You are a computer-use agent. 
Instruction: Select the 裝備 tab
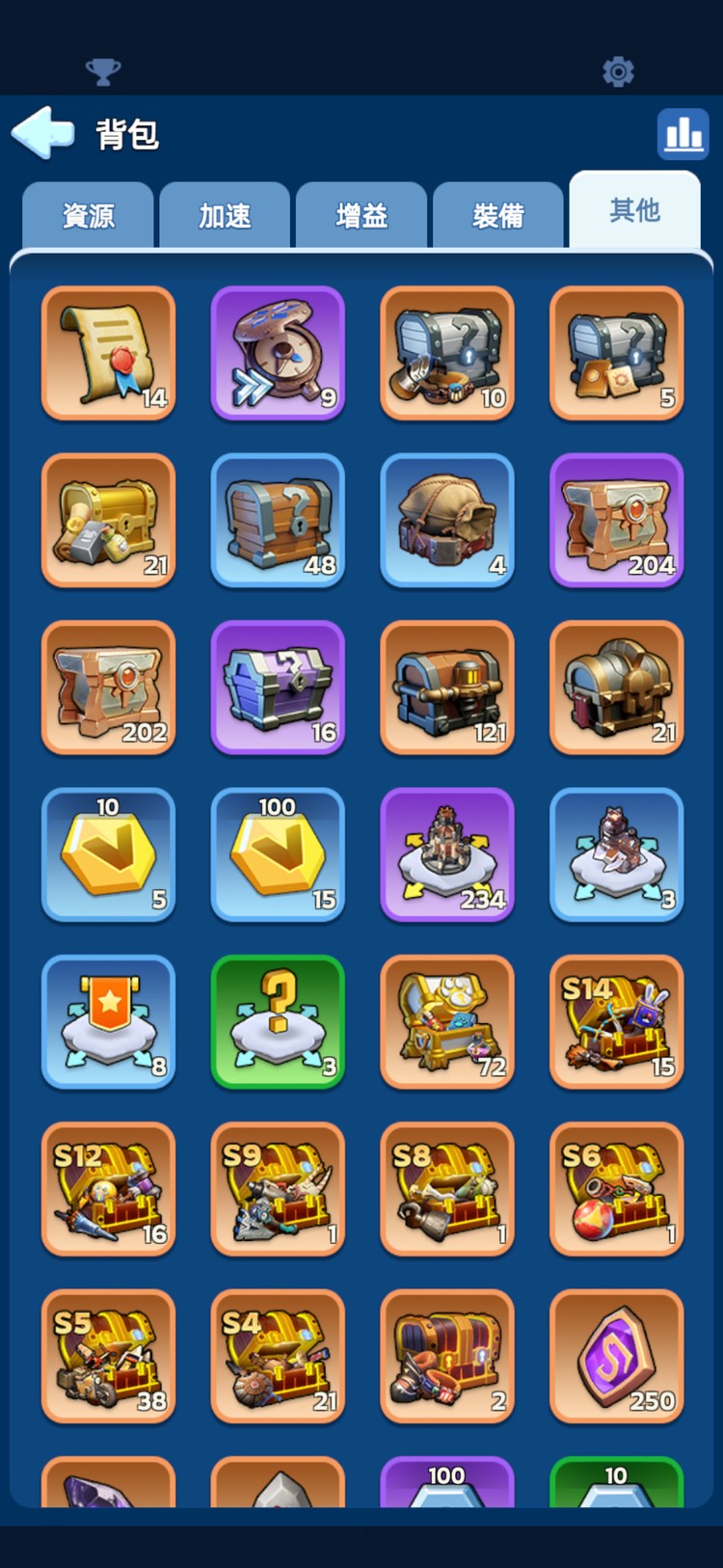click(498, 215)
